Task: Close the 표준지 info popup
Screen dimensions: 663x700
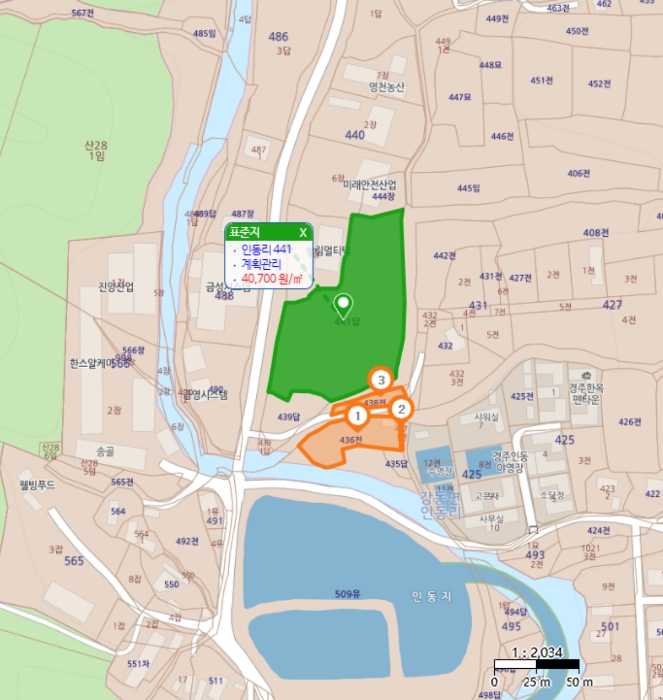Action: tap(303, 232)
